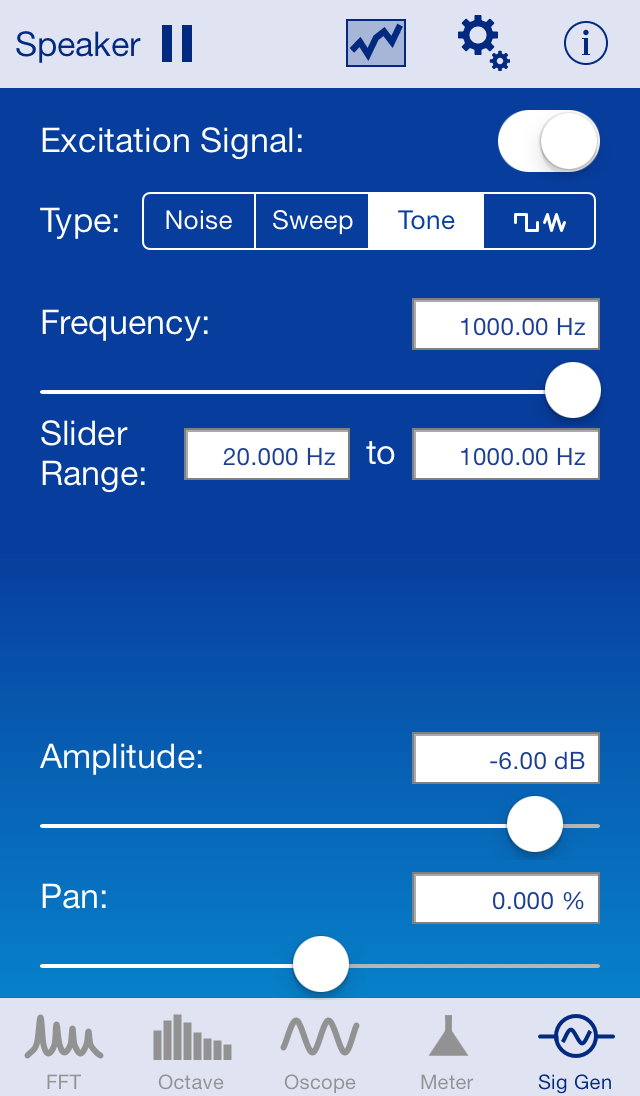Select the Noise signal type
The height and width of the screenshot is (1096, 640).
(199, 221)
